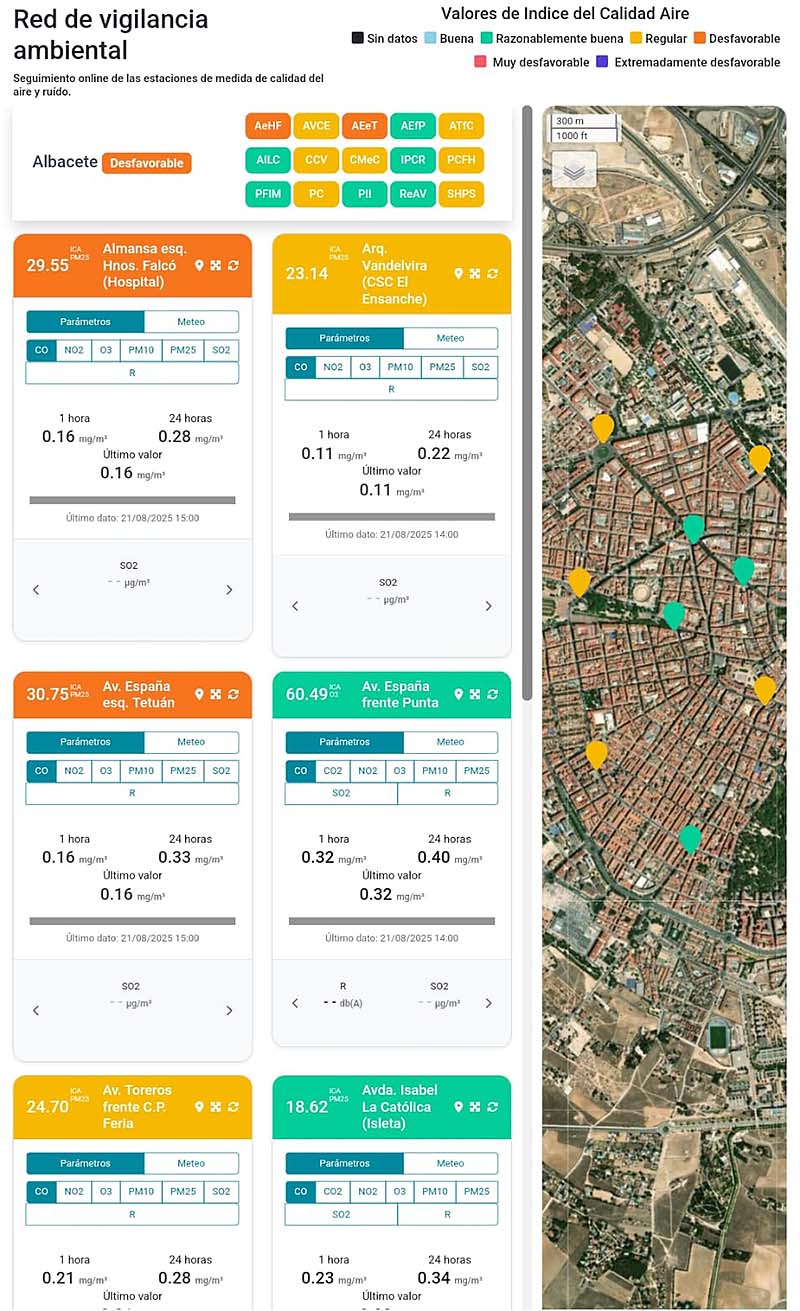
Task: Open the map layers button
Action: coord(574,170)
